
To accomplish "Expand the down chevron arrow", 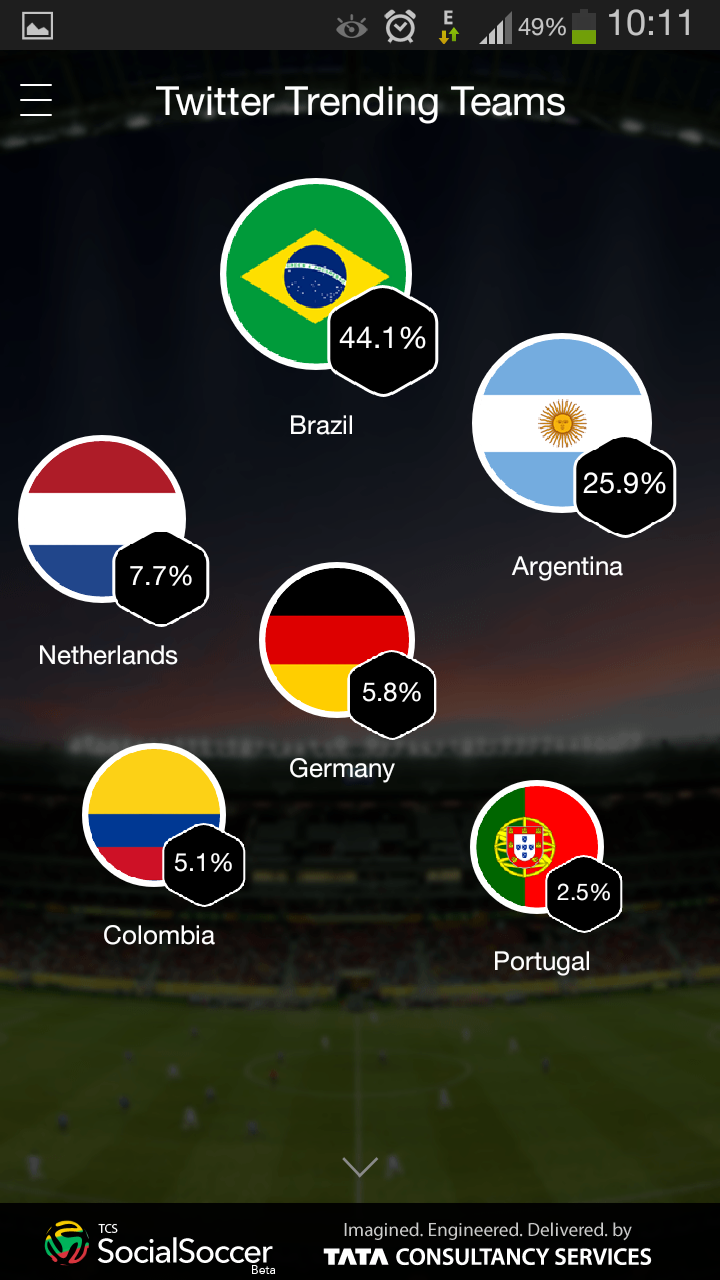I will pos(360,1167).
